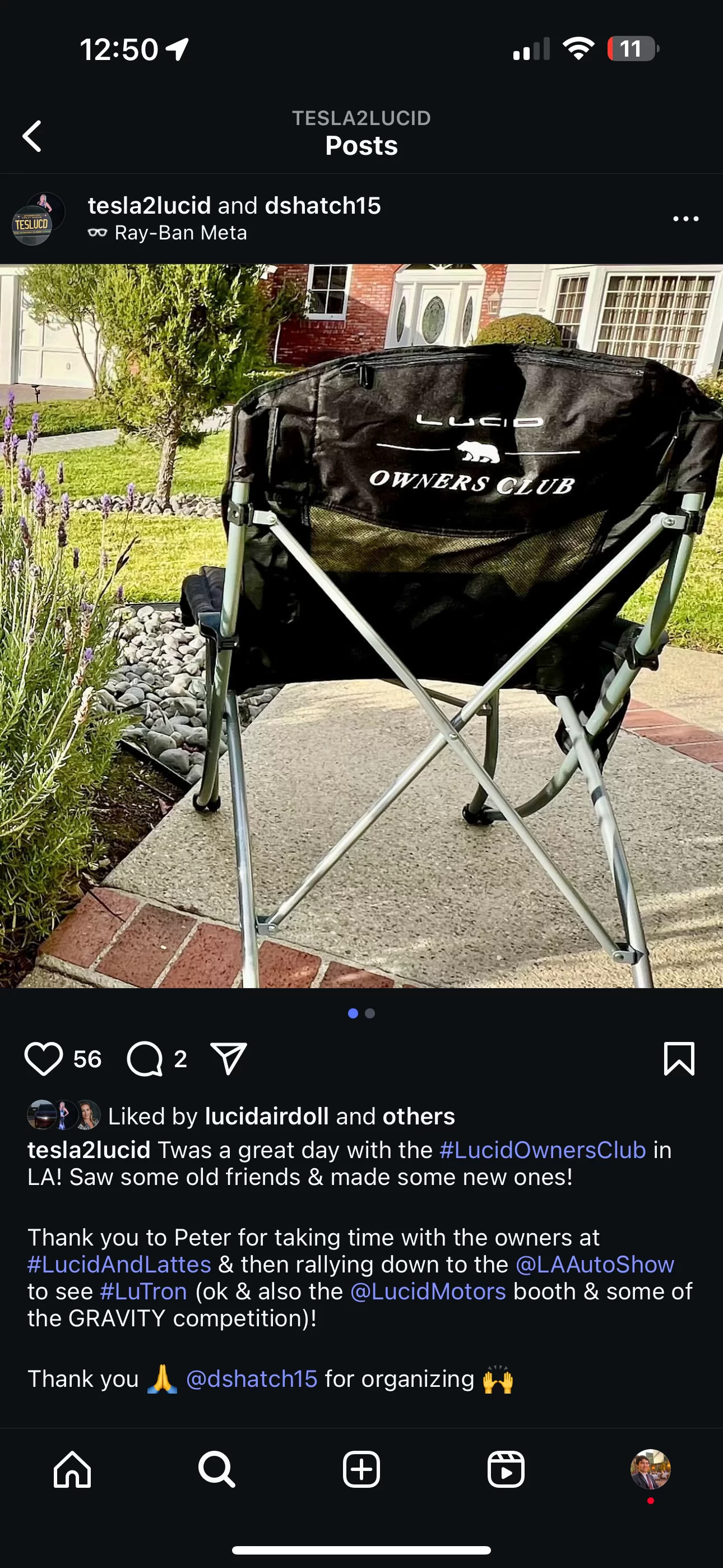Create a new post with plus tab
This screenshot has height=1568, width=723.
(x=361, y=1469)
